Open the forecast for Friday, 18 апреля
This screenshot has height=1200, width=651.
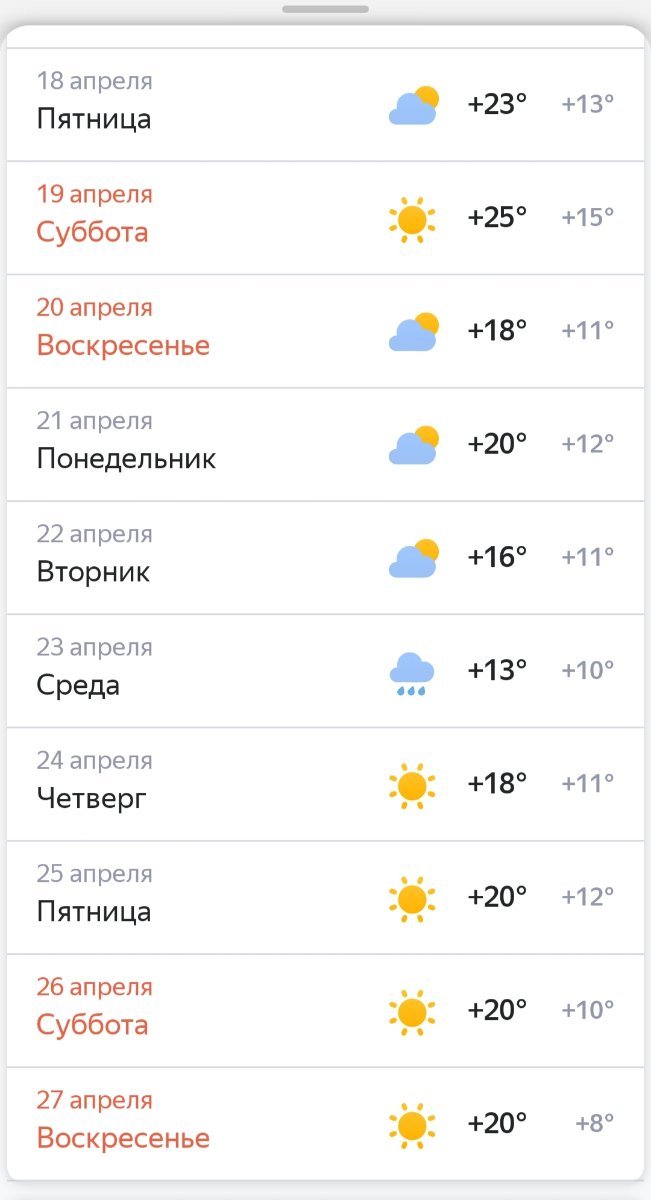click(325, 104)
